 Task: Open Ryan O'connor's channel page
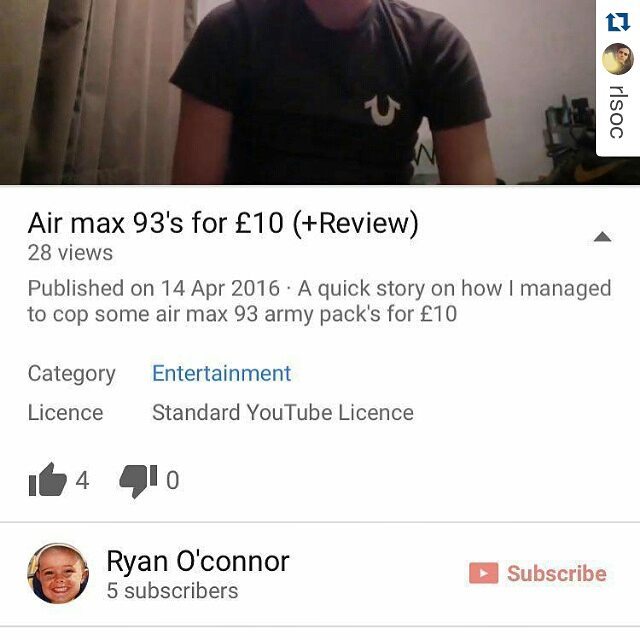pos(197,562)
